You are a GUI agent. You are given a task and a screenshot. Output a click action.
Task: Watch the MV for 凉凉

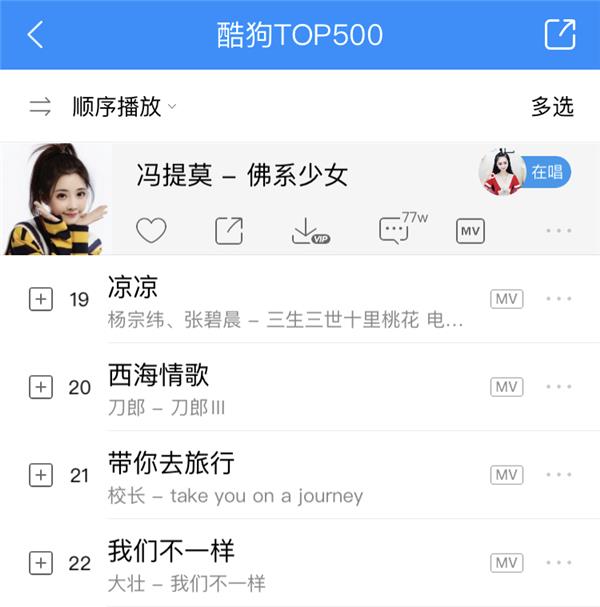(506, 299)
